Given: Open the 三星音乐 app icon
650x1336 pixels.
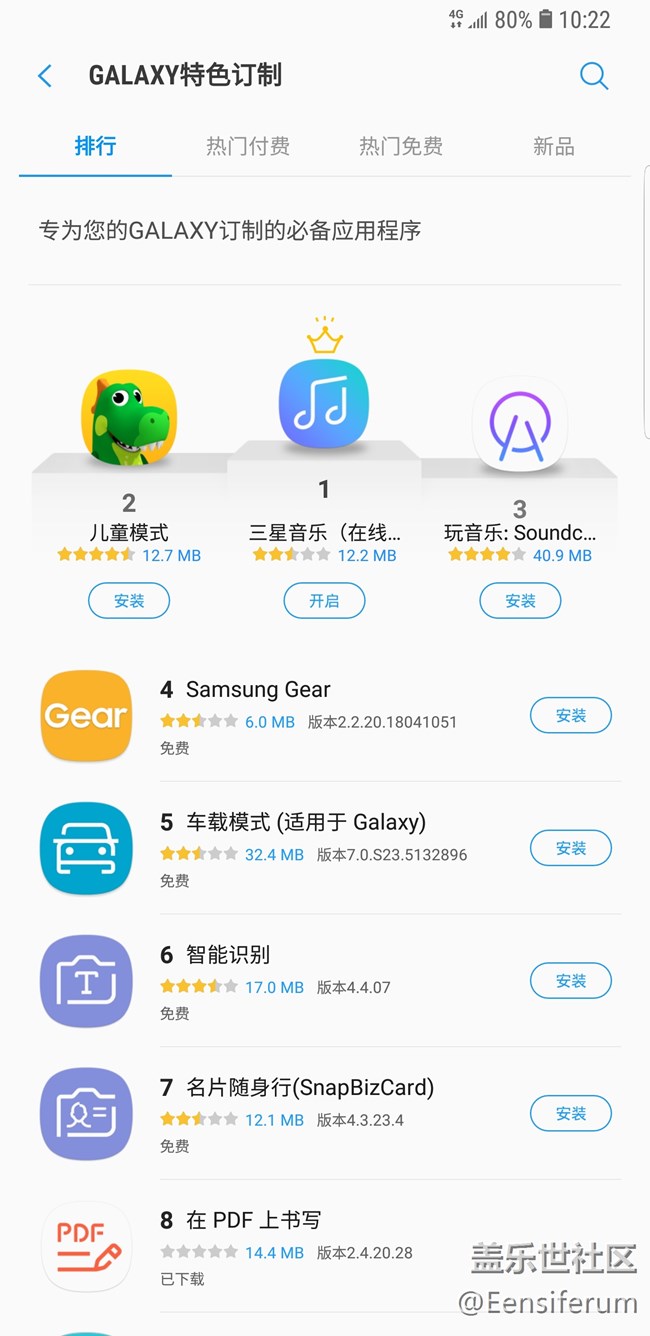Looking at the screenshot, I should coord(324,404).
